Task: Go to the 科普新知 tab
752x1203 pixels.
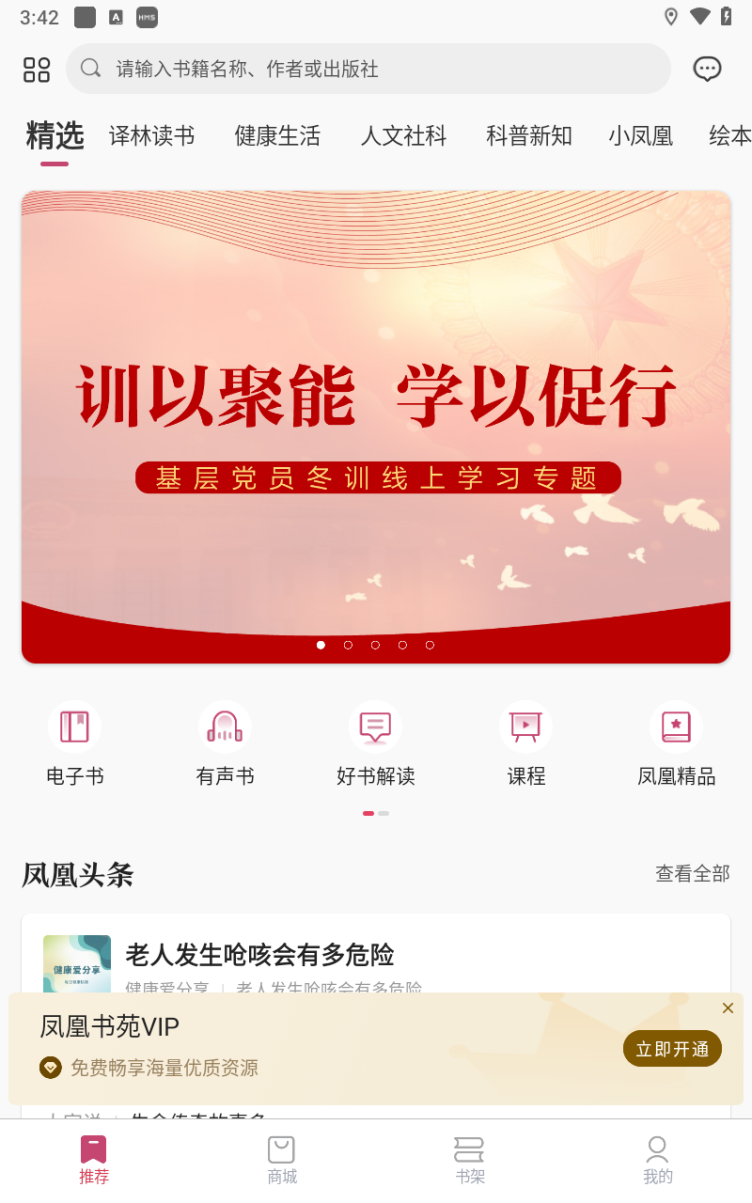Action: point(529,136)
